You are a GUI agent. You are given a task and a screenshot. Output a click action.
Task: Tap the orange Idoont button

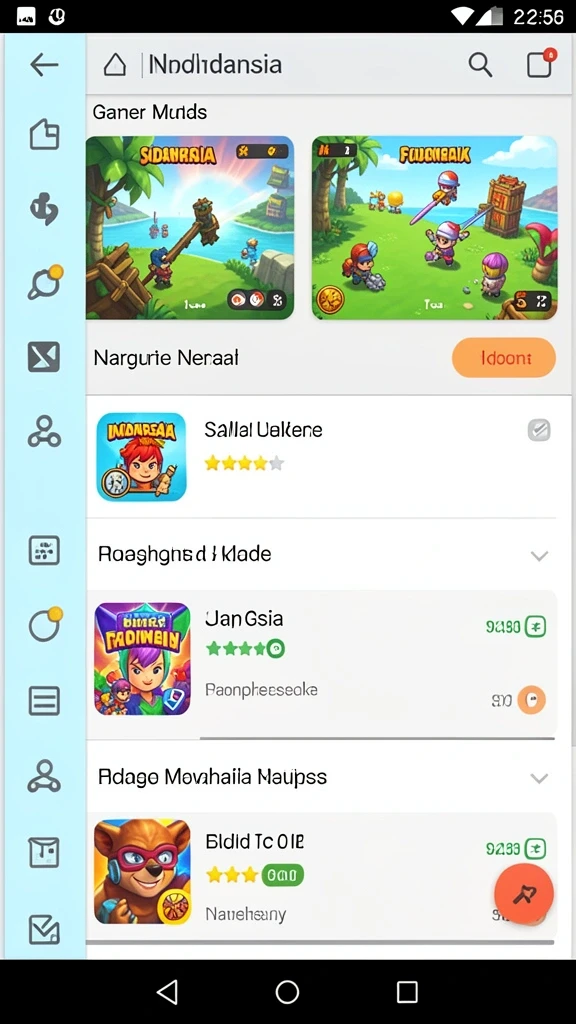tap(504, 358)
